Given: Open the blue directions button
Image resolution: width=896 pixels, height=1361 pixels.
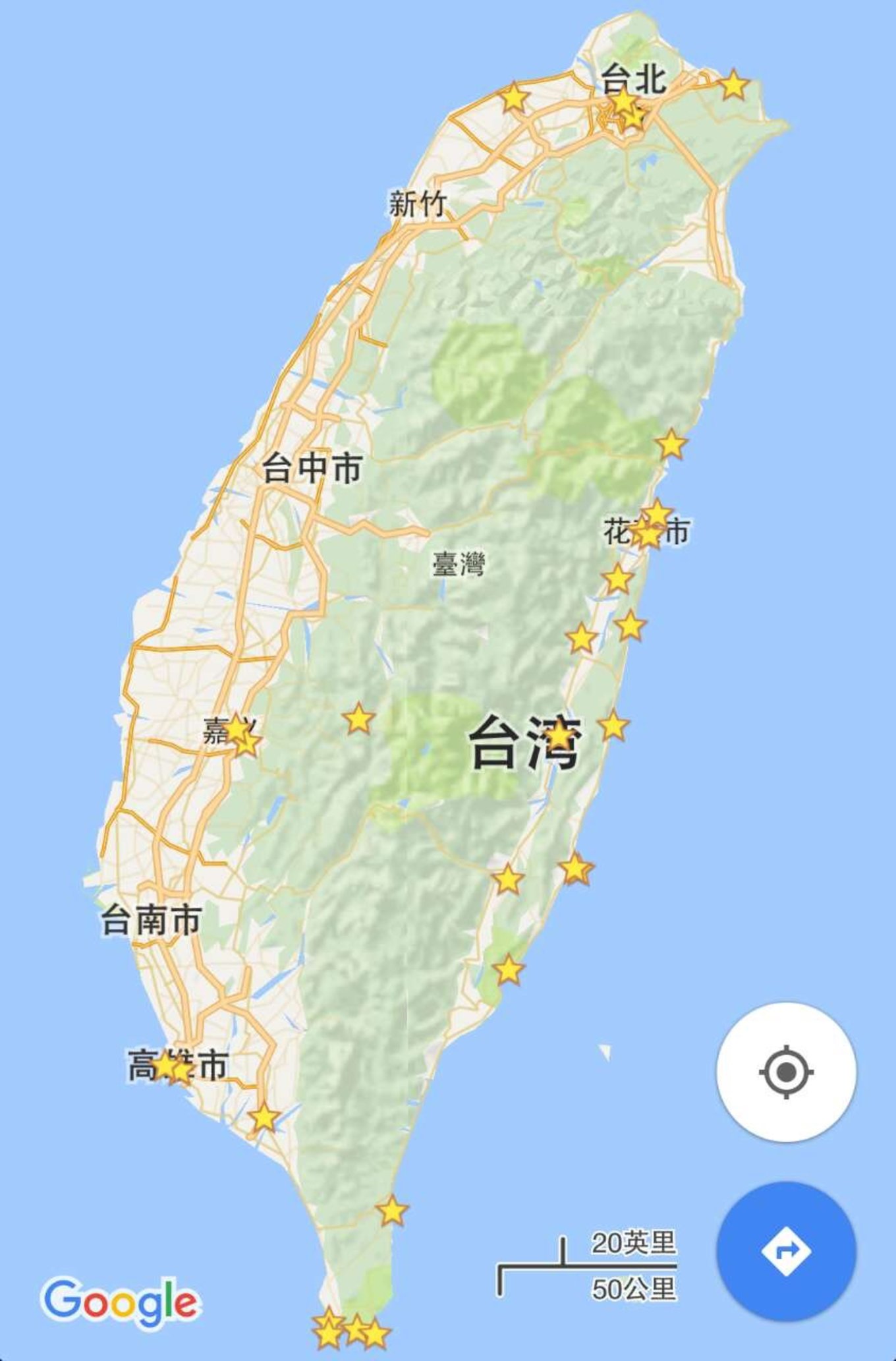Looking at the screenshot, I should tap(786, 1251).
